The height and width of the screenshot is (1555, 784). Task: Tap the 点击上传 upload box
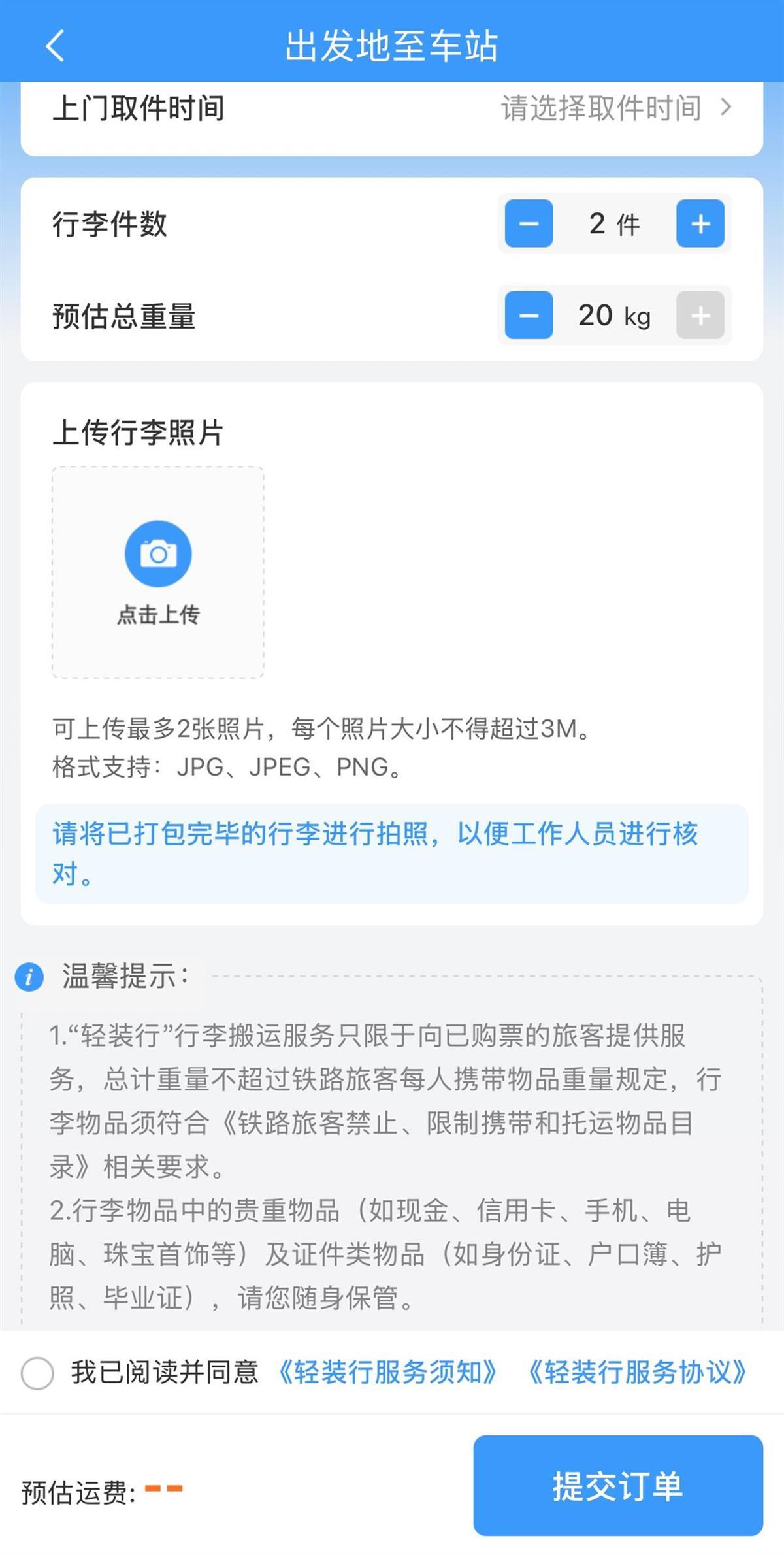tap(159, 572)
